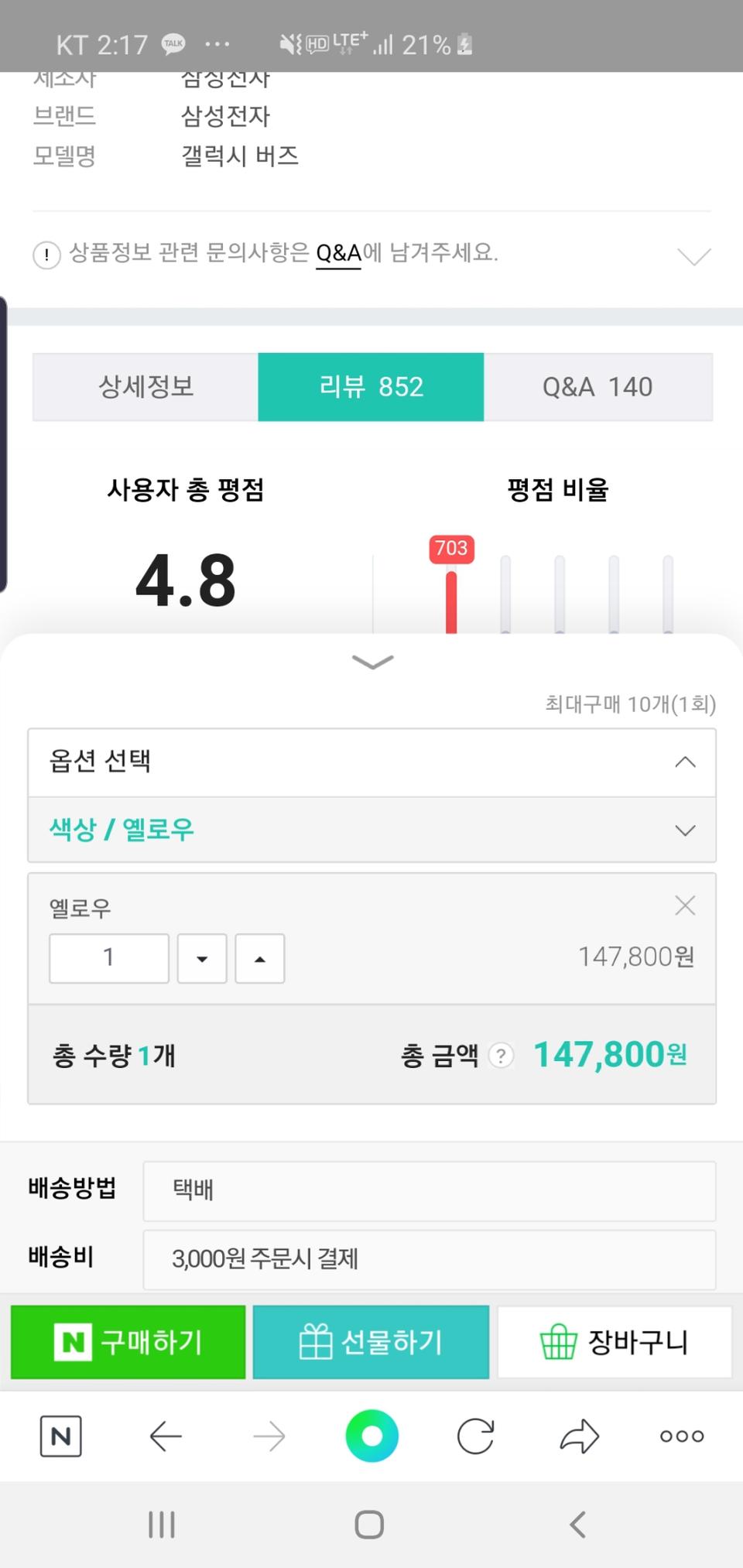Switch to the 상세정보 tab
This screenshot has height=1568, width=743.
coord(144,387)
